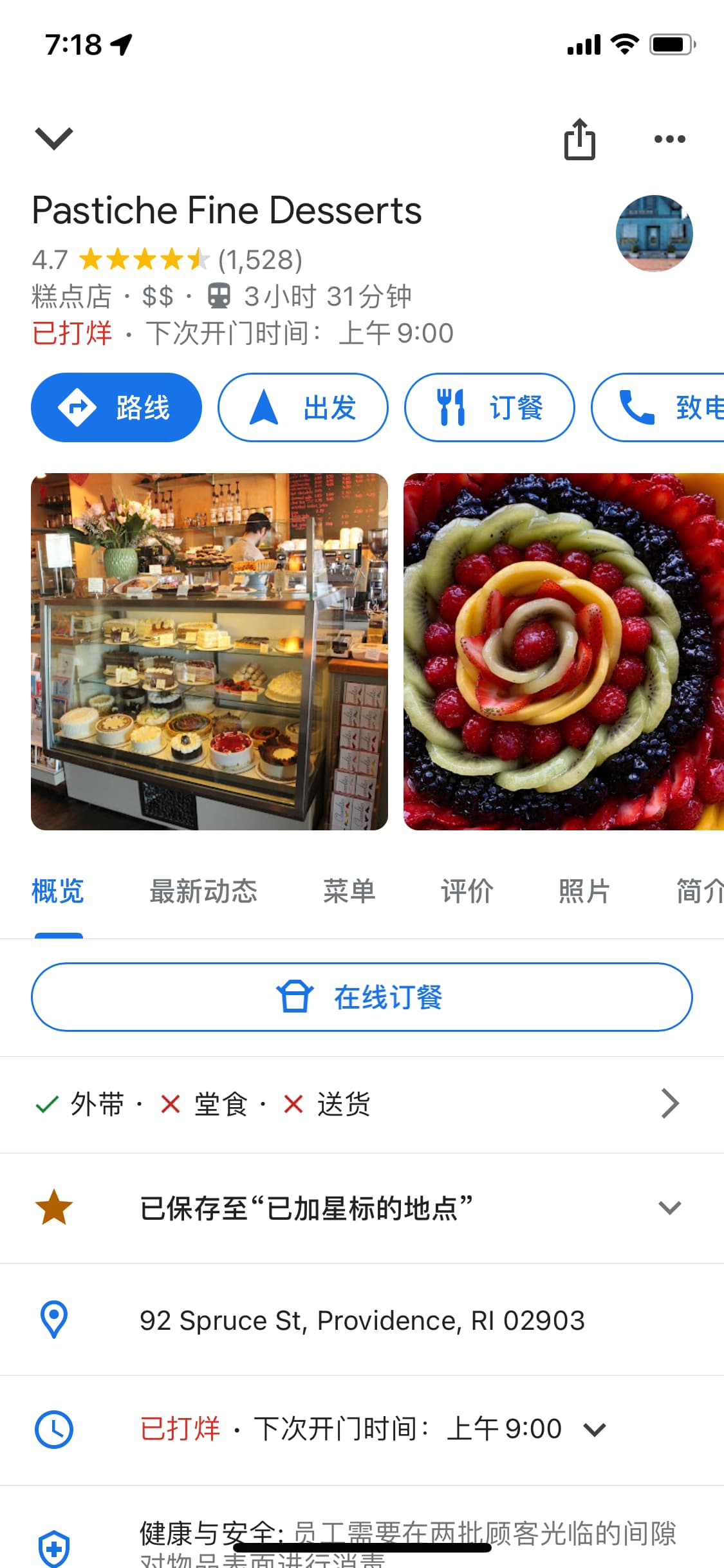Image resolution: width=724 pixels, height=1568 pixels.
Task: Switch to the 照片 tab
Action: [x=584, y=891]
